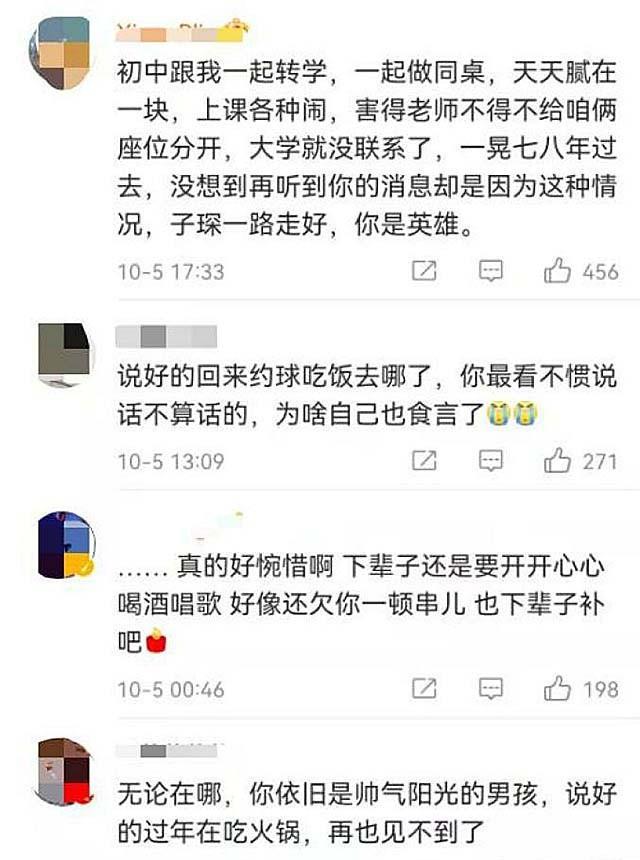This screenshot has height=860, width=640.
Task: Reply to the comment posted 10-5 00:46
Action: [x=490, y=689]
